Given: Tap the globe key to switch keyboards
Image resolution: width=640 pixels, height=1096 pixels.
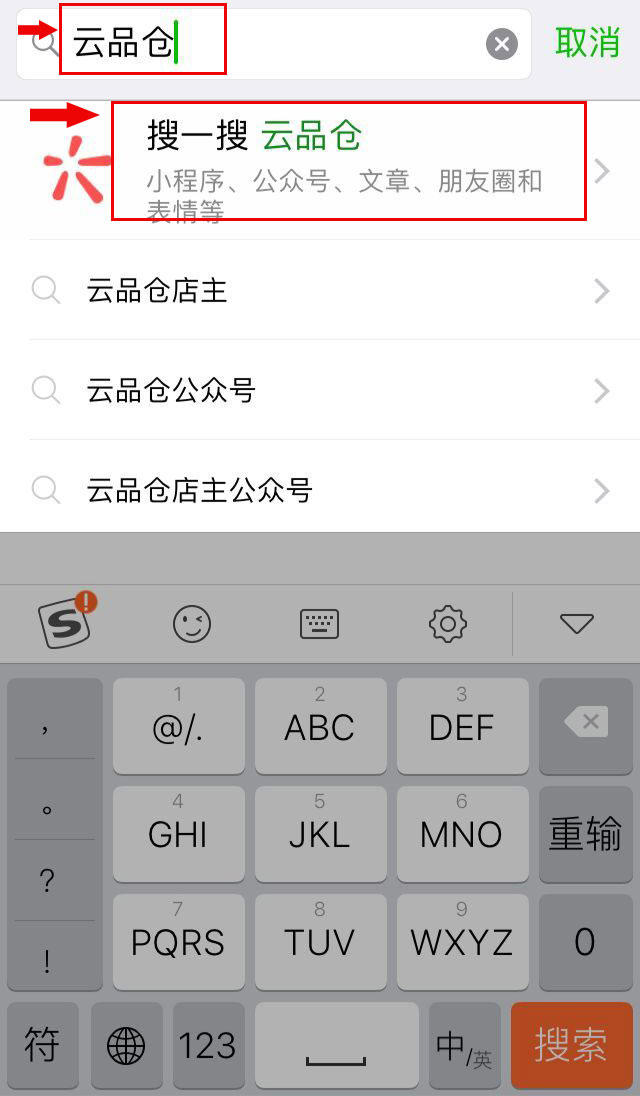Looking at the screenshot, I should coord(126,1045).
